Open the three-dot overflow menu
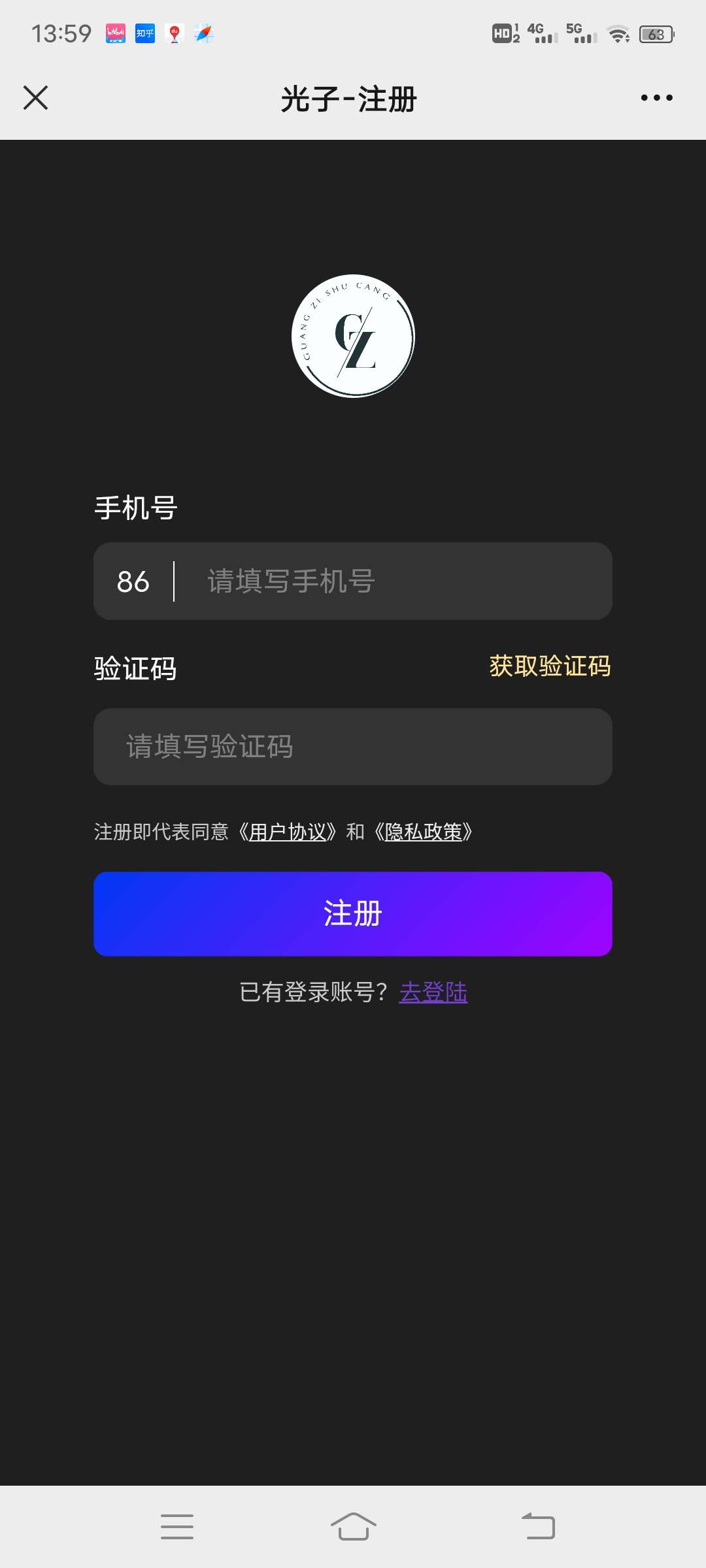The height and width of the screenshot is (1568, 706). point(656,98)
